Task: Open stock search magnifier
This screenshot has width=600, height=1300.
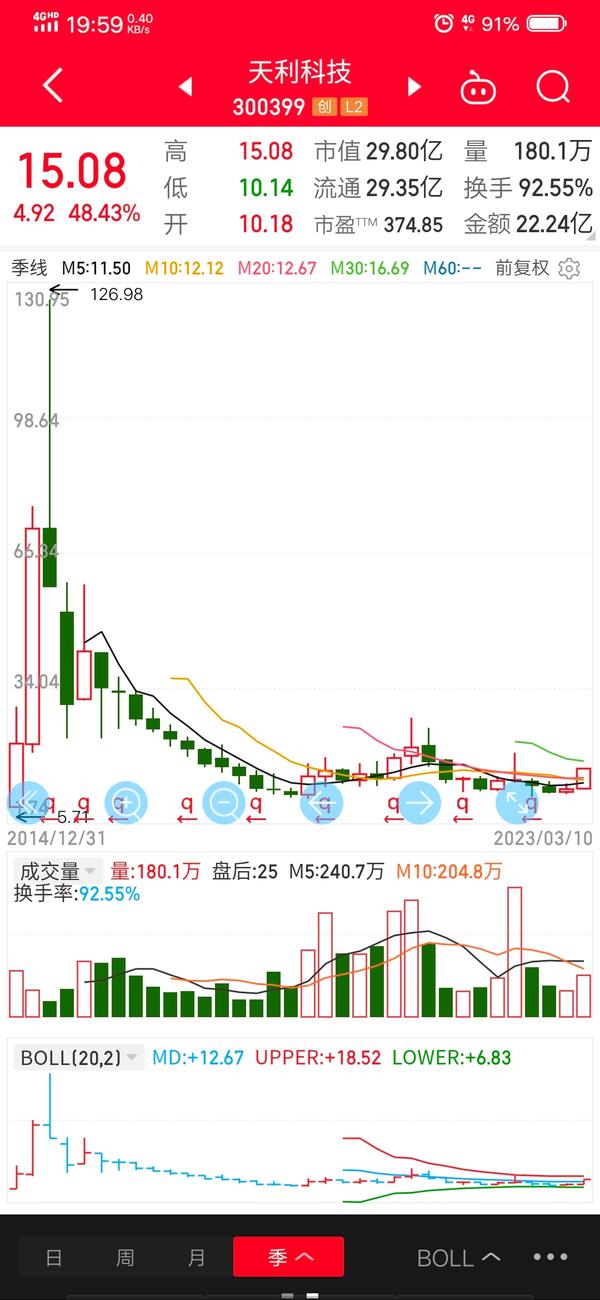Action: [552, 87]
